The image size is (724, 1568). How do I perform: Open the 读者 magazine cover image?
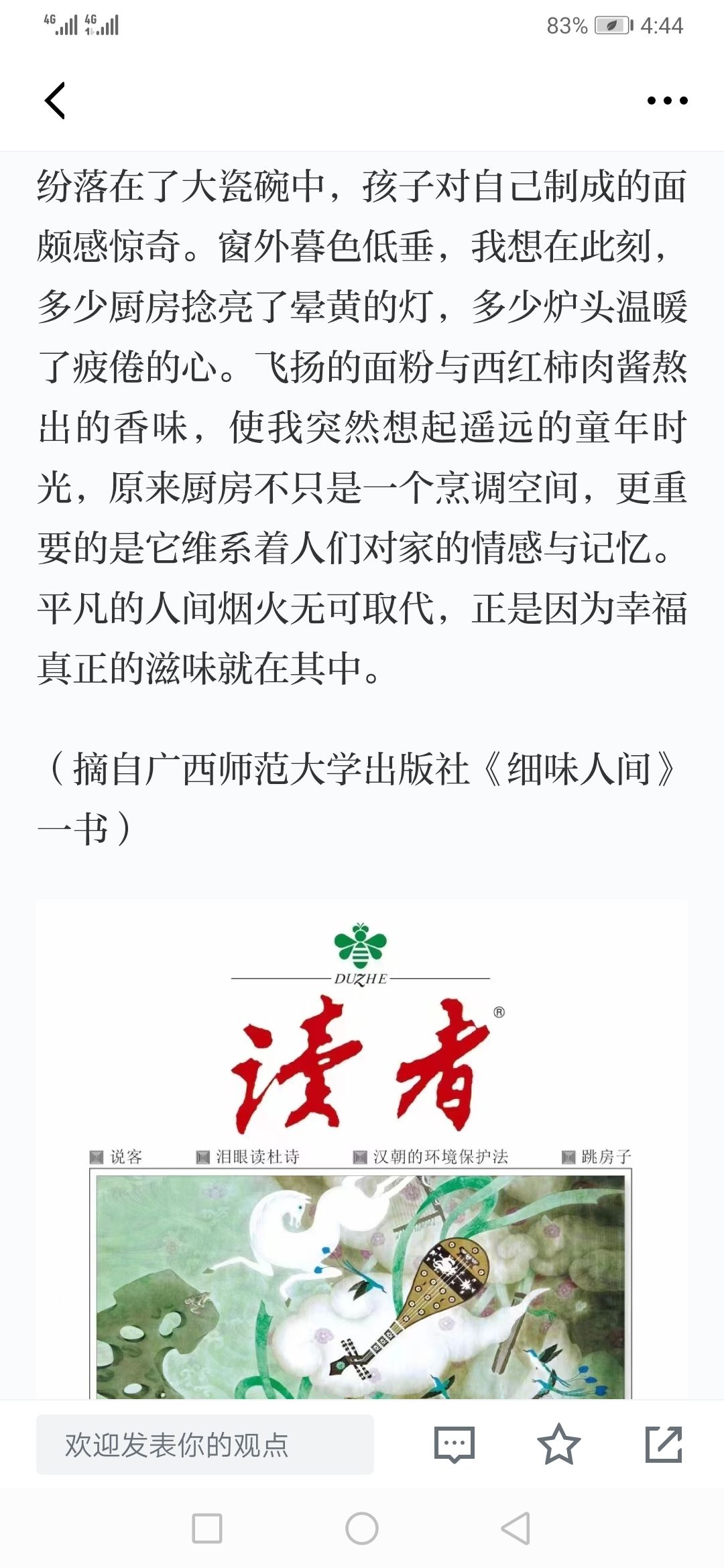362,1149
